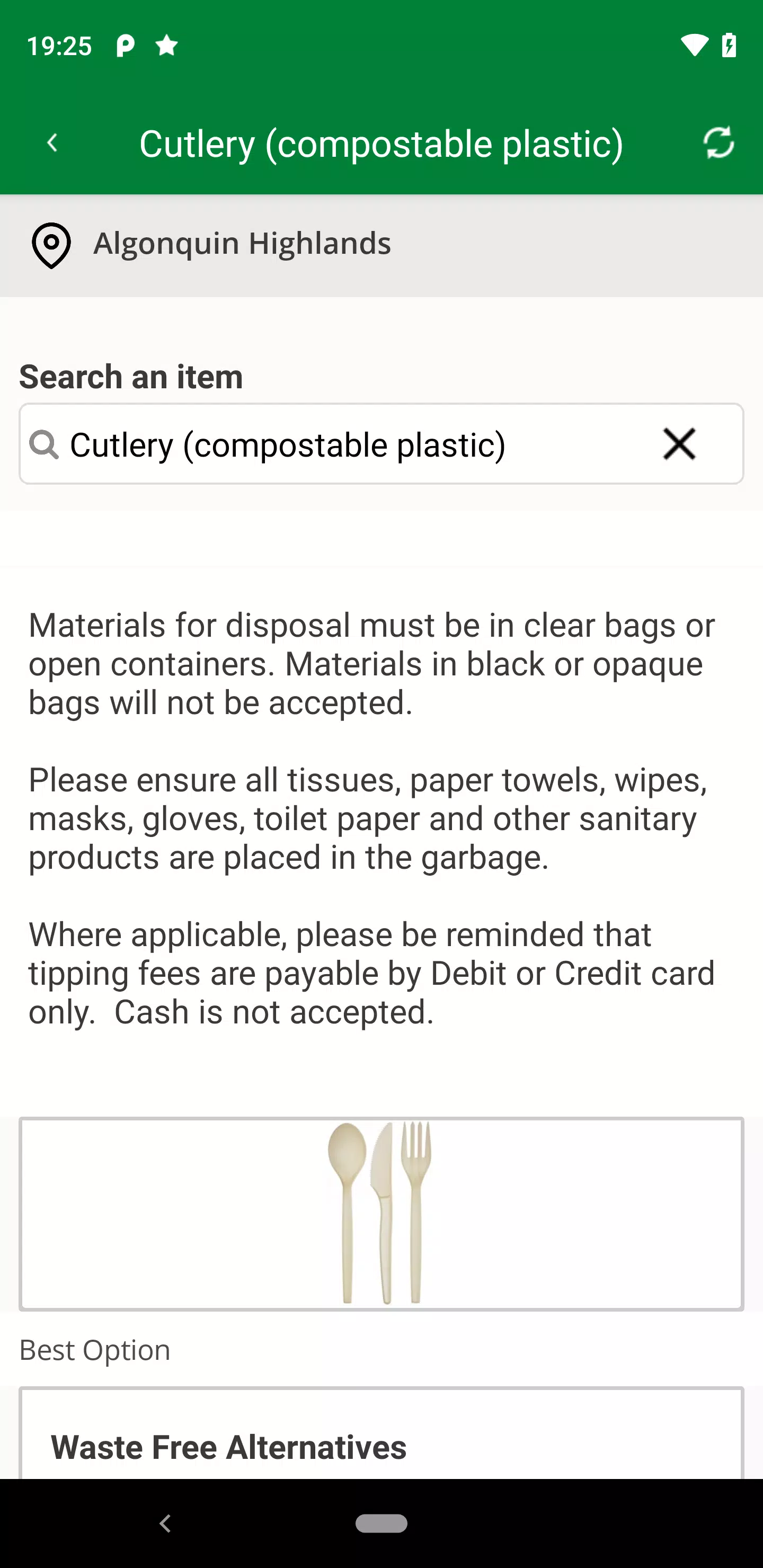The width and height of the screenshot is (763, 1568).
Task: Go home via the navigation pill
Action: [381, 1523]
